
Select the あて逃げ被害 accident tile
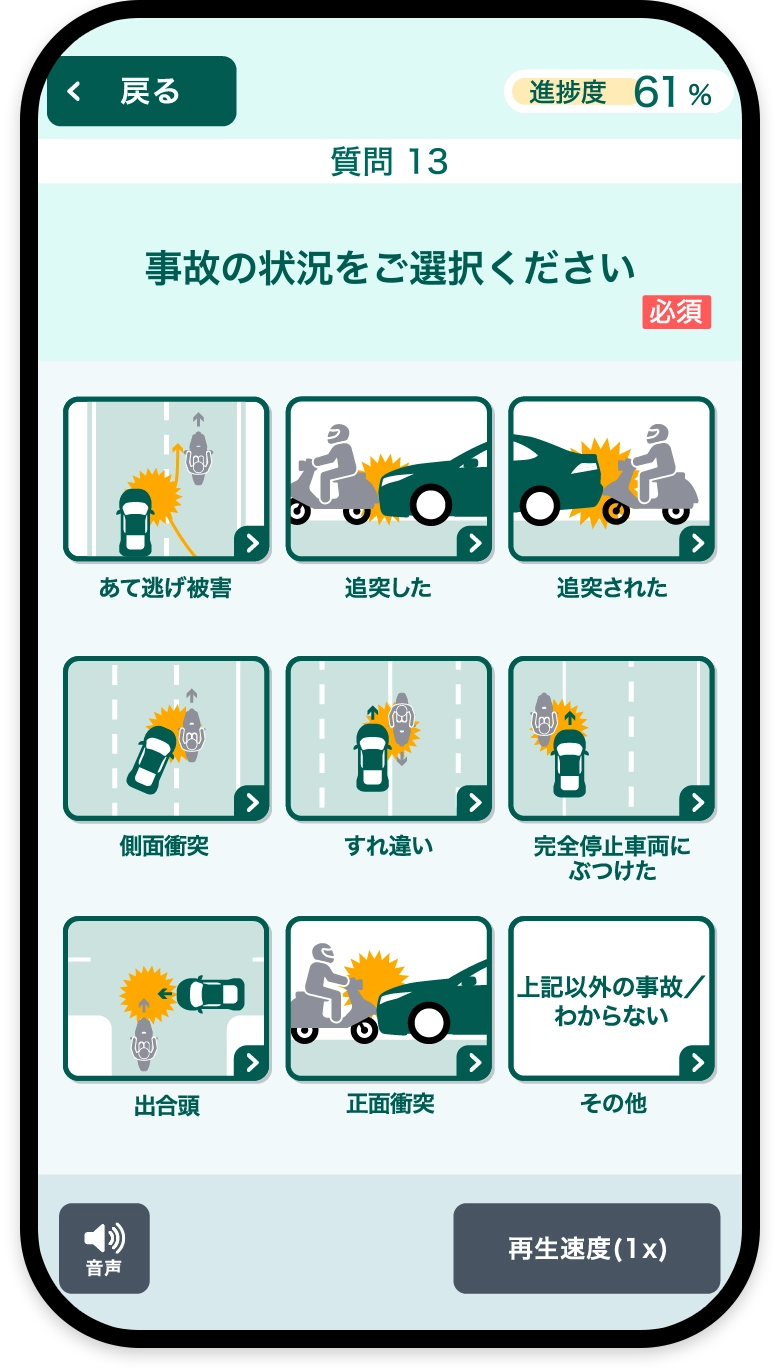click(x=166, y=479)
